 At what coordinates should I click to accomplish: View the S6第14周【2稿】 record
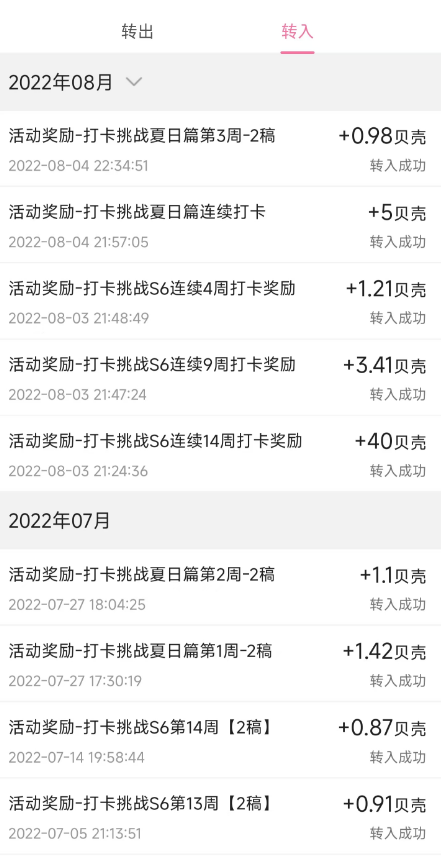click(x=220, y=741)
